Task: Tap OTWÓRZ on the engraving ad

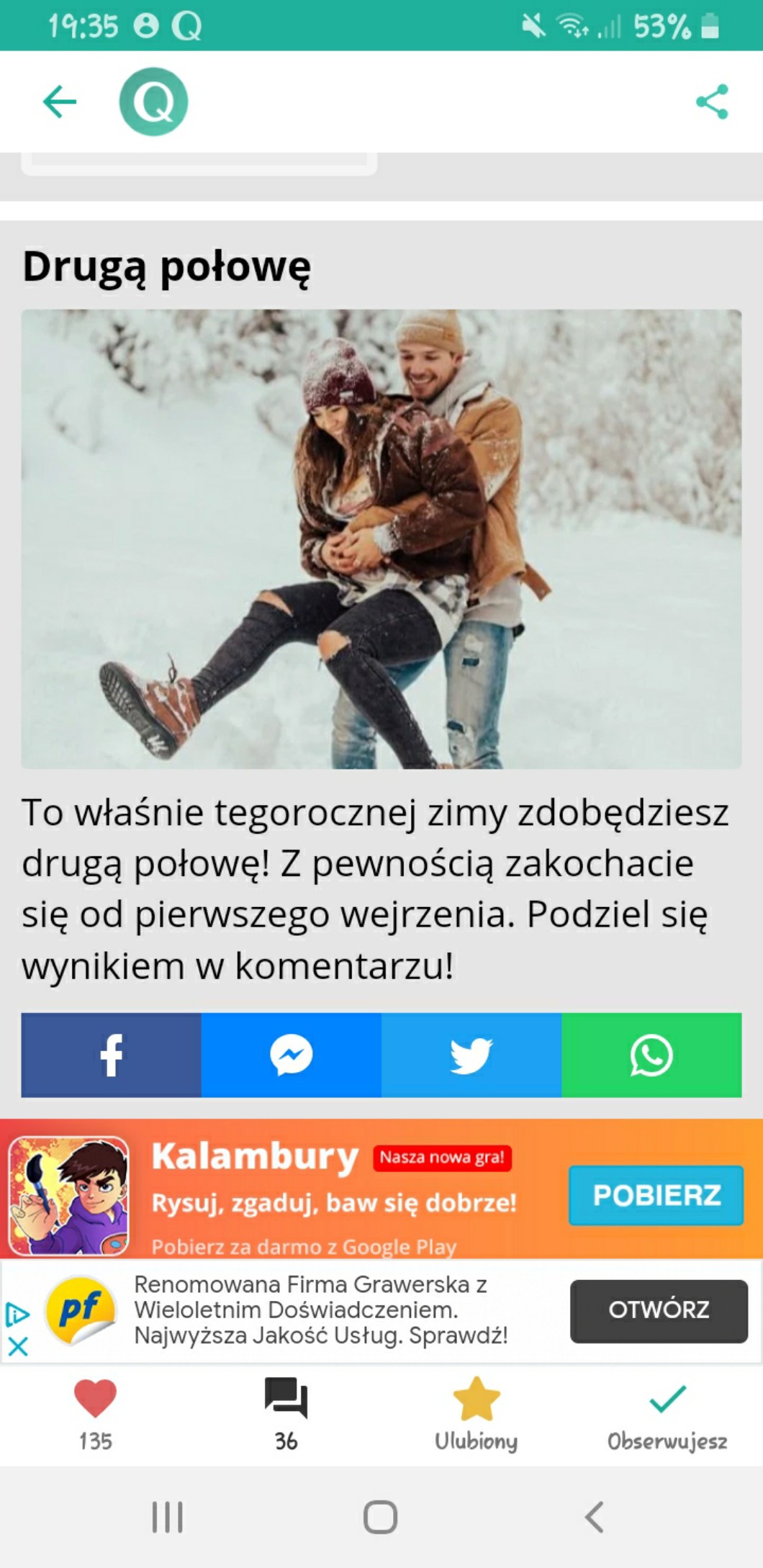Action: point(659,1311)
